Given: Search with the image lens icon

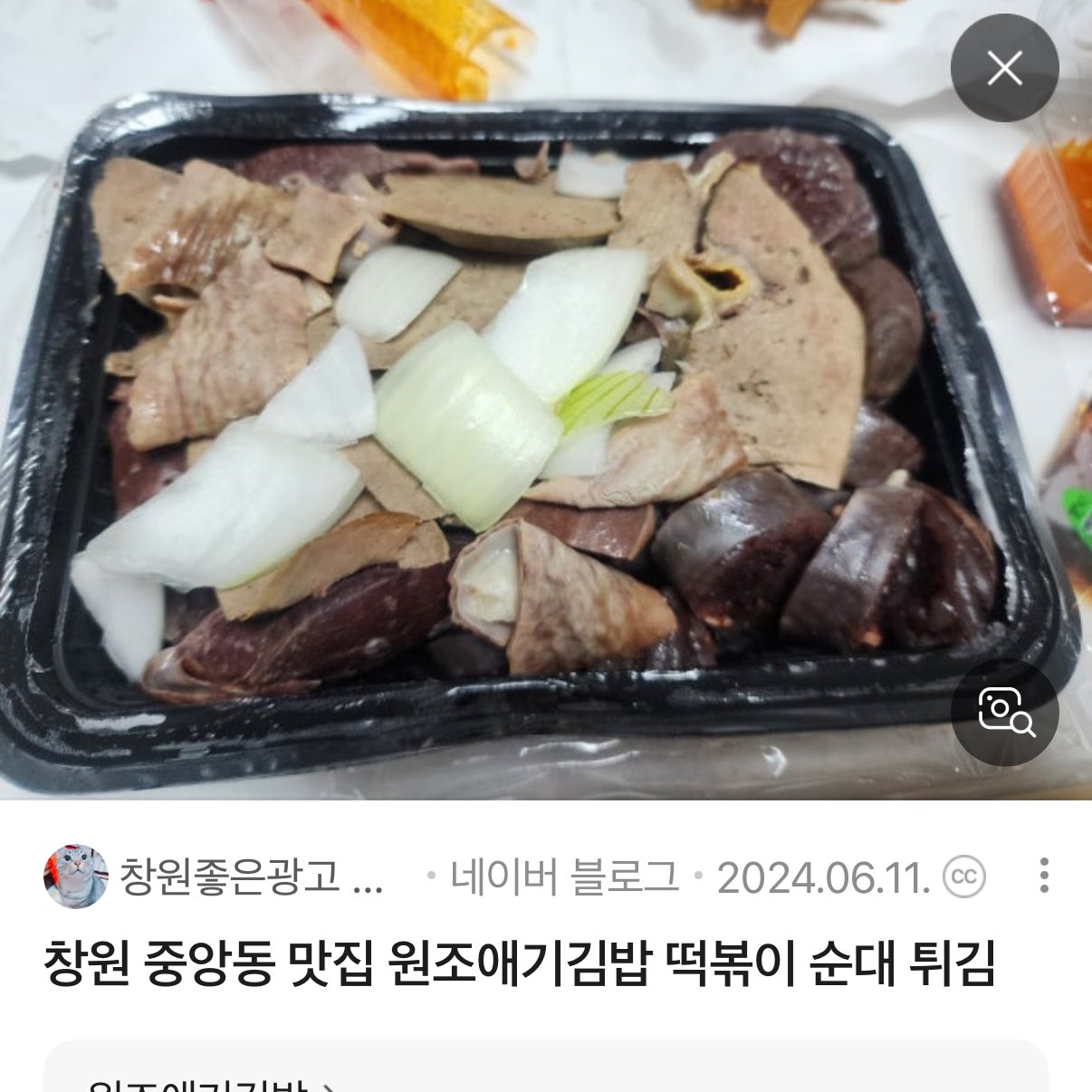Looking at the screenshot, I should (1004, 712).
